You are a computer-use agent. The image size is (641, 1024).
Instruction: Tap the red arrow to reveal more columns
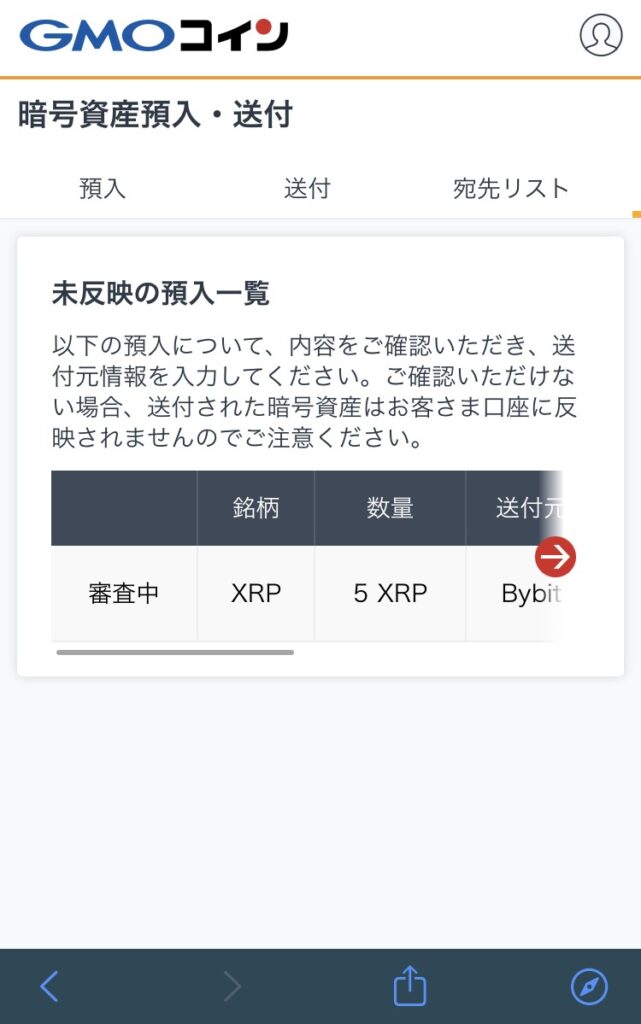[555, 557]
